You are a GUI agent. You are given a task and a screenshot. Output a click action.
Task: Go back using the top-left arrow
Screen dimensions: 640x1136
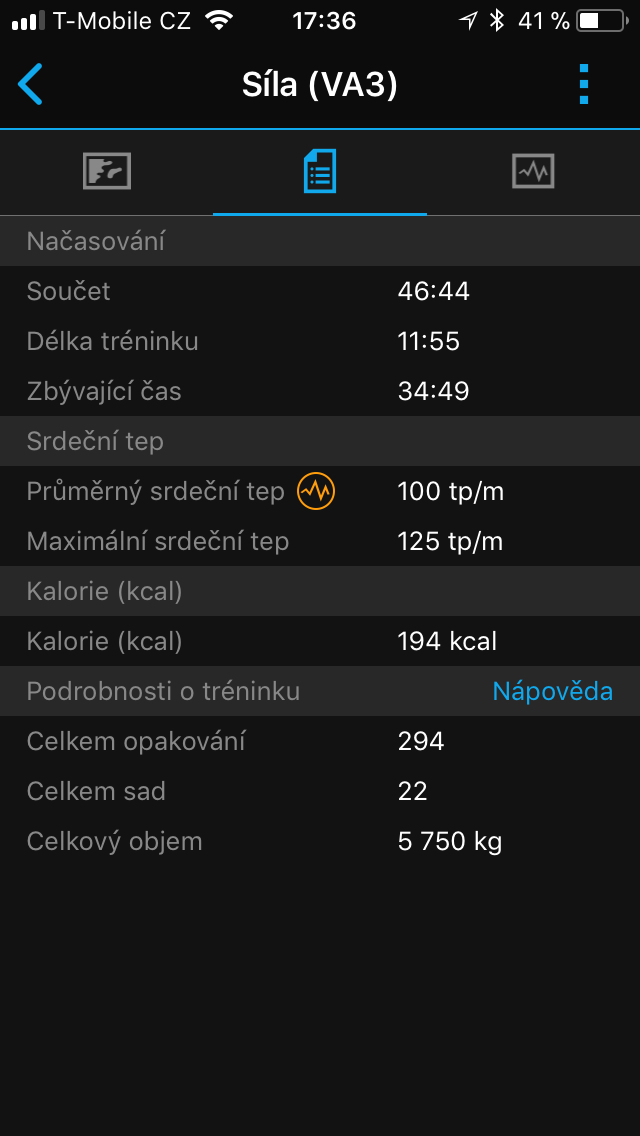(30, 85)
